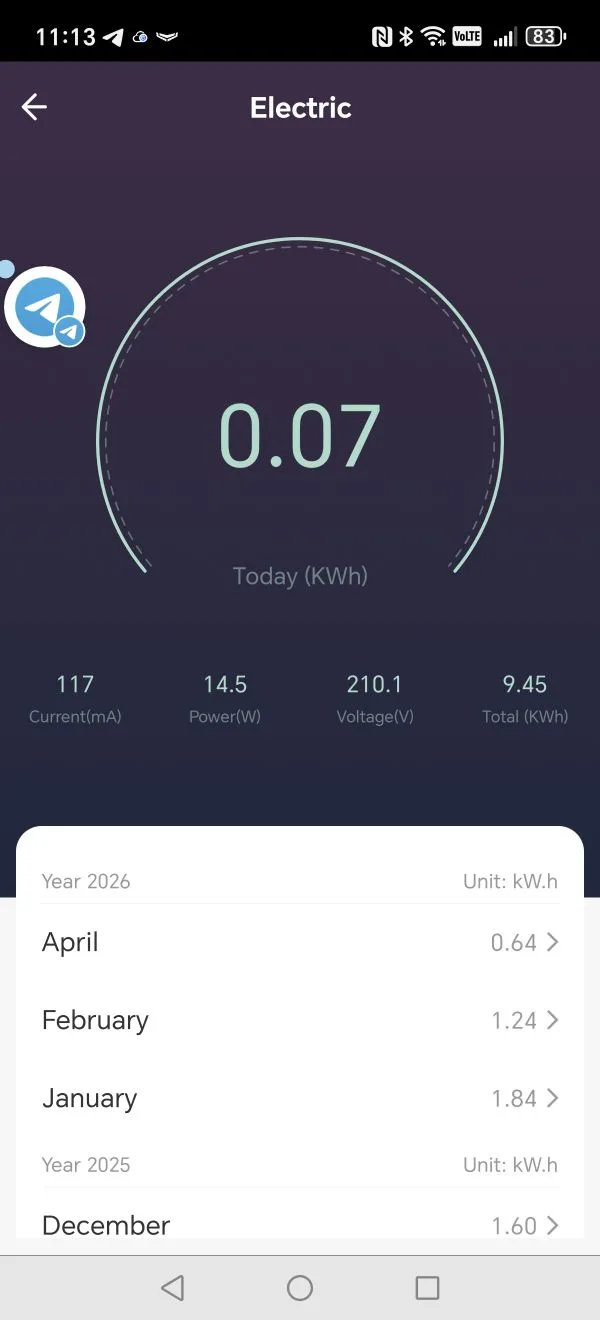Open December 2025 usage record
Screen dimensions: 600x1320
(300, 1225)
